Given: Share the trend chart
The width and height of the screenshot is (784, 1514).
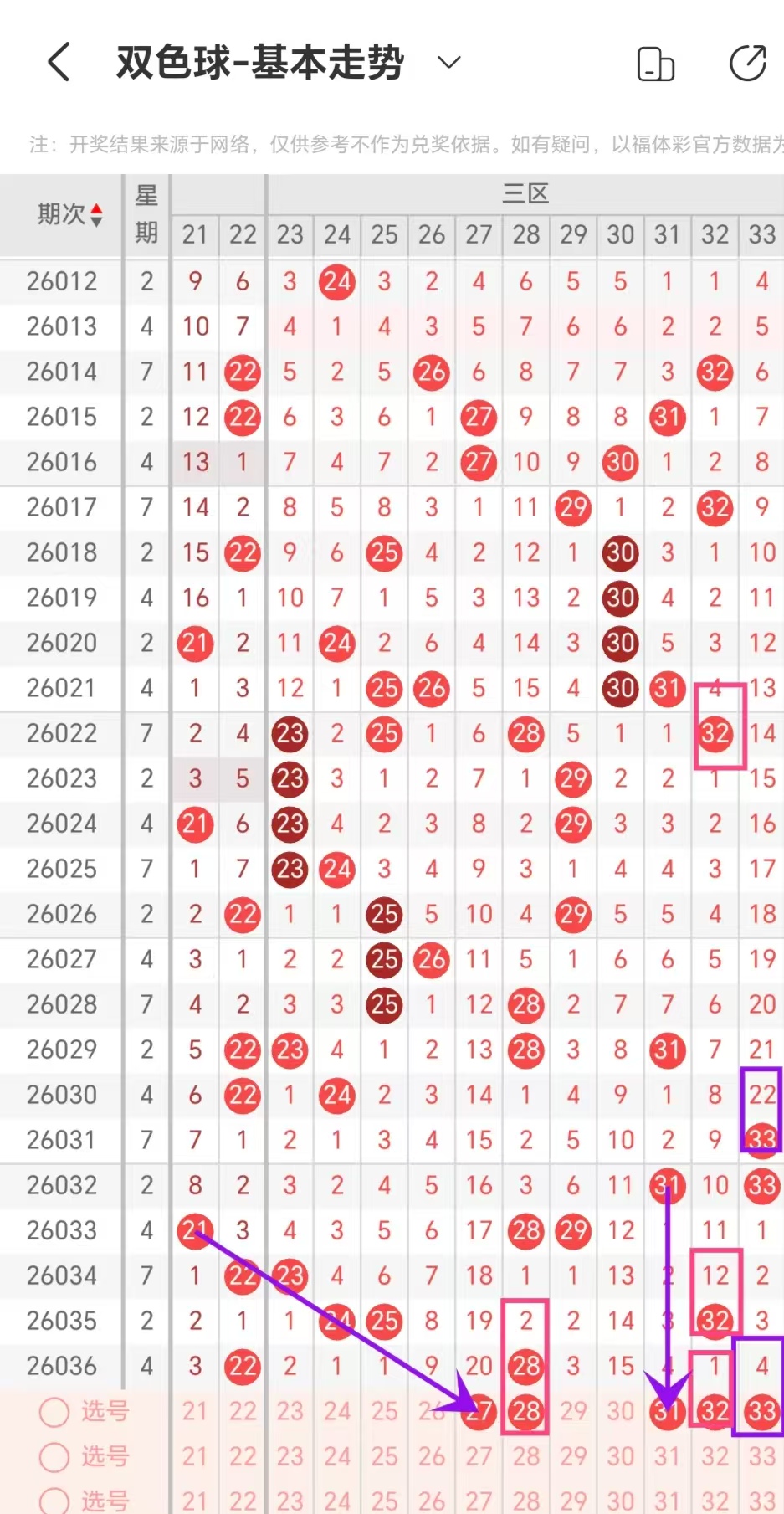Looking at the screenshot, I should [747, 64].
